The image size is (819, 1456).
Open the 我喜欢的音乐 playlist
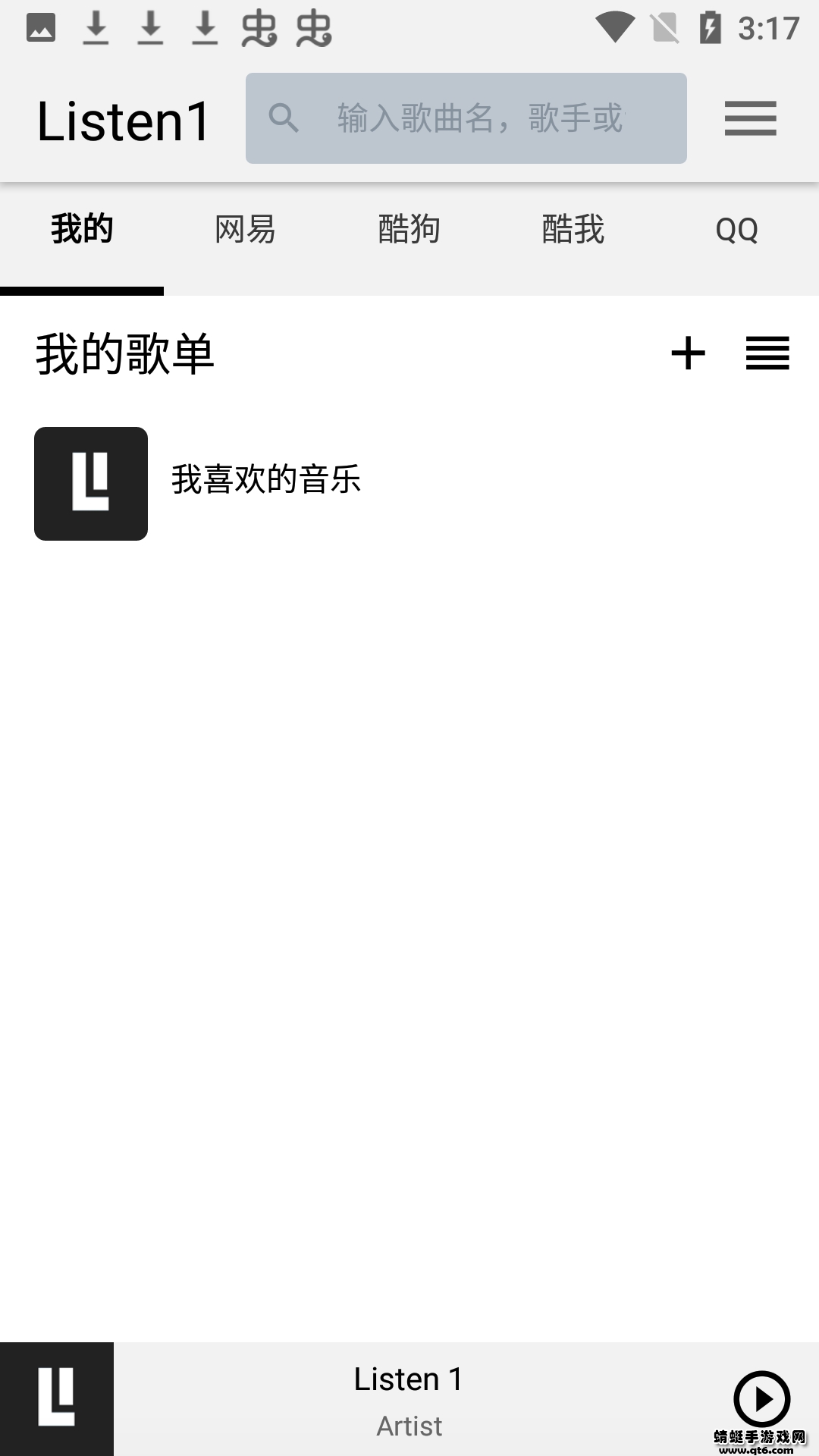[409, 484]
